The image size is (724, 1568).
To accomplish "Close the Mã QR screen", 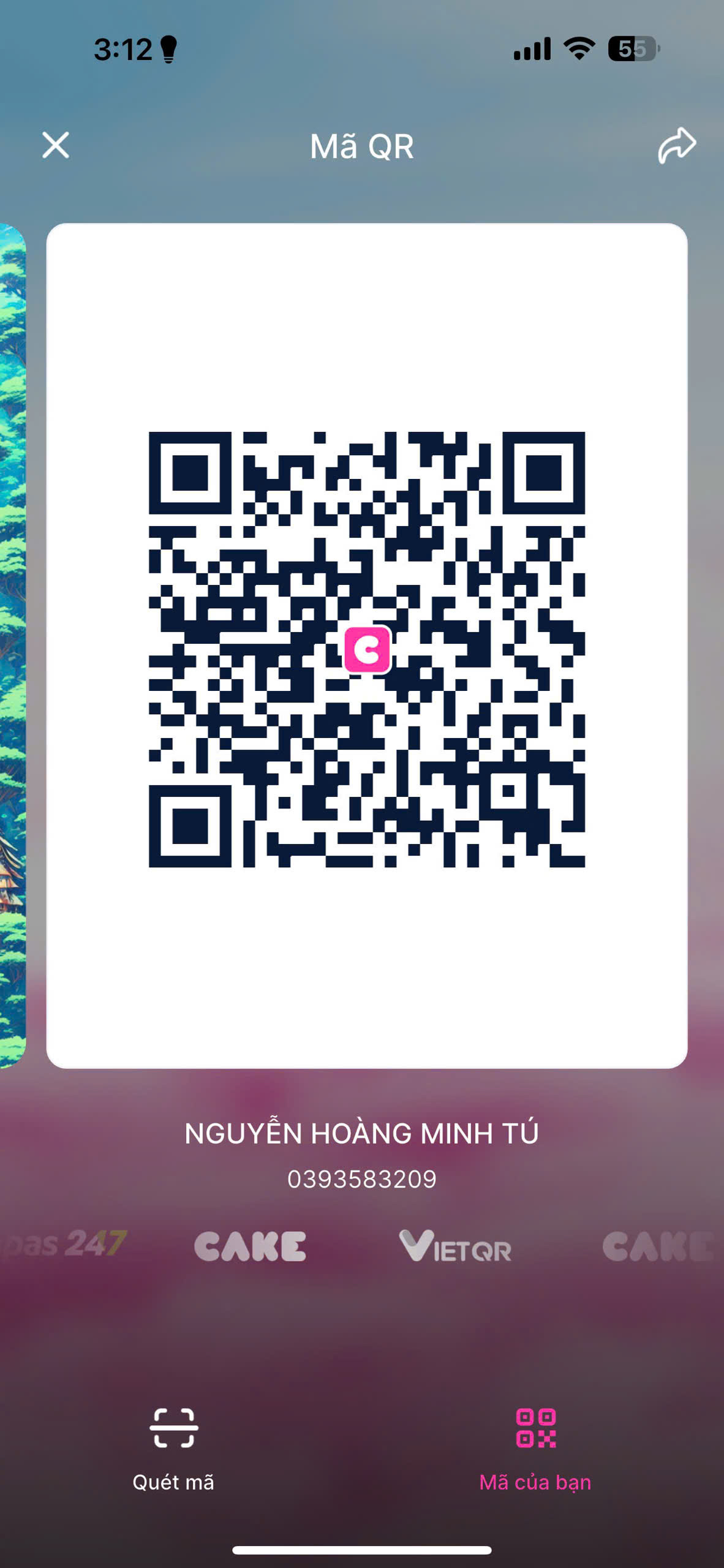I will 56,146.
